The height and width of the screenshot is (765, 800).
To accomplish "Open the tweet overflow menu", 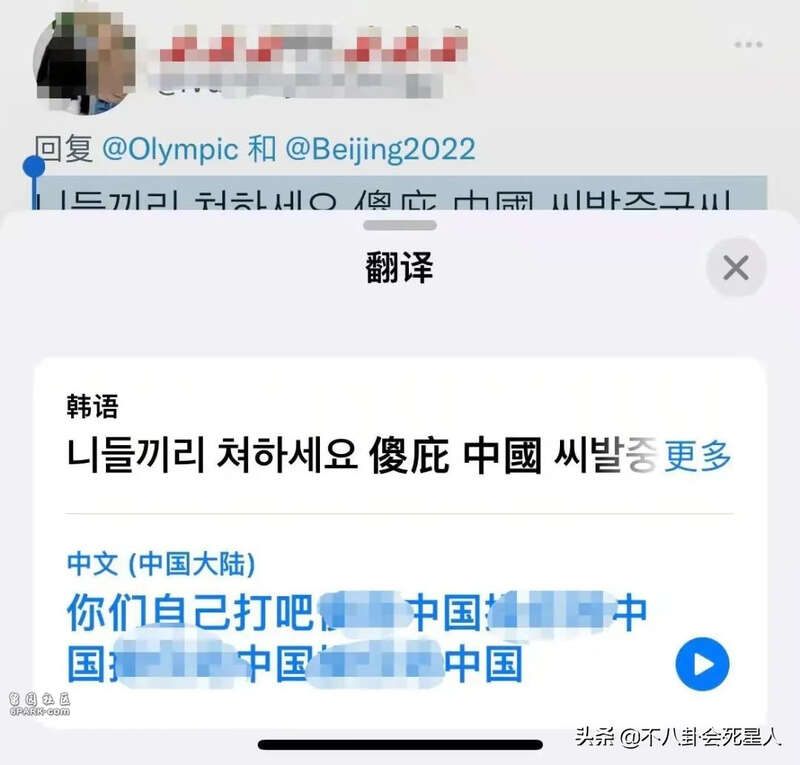I will pos(748,44).
